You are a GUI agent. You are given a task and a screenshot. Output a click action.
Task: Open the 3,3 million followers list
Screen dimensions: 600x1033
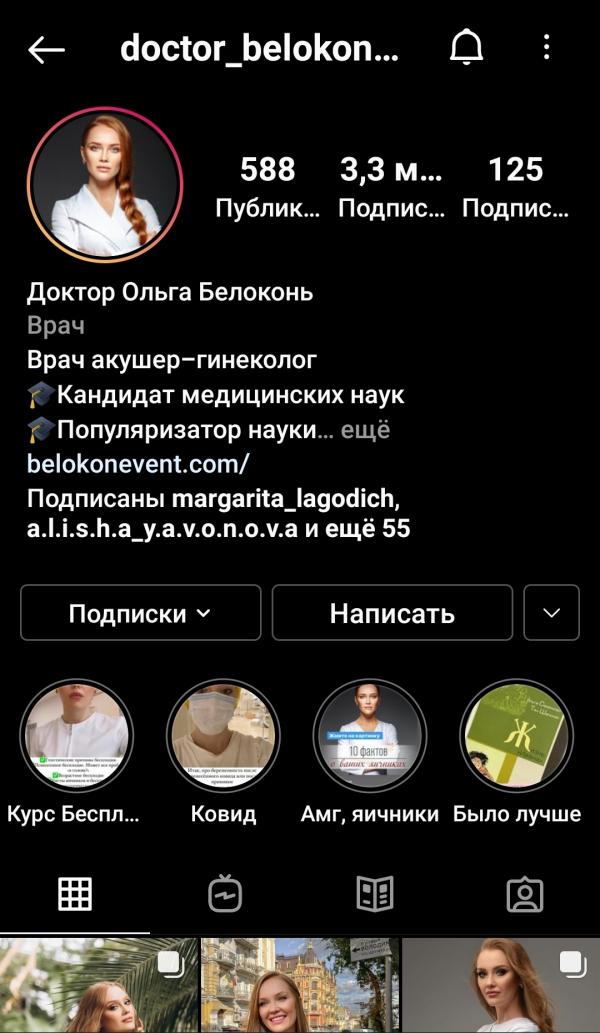pyautogui.click(x=391, y=186)
